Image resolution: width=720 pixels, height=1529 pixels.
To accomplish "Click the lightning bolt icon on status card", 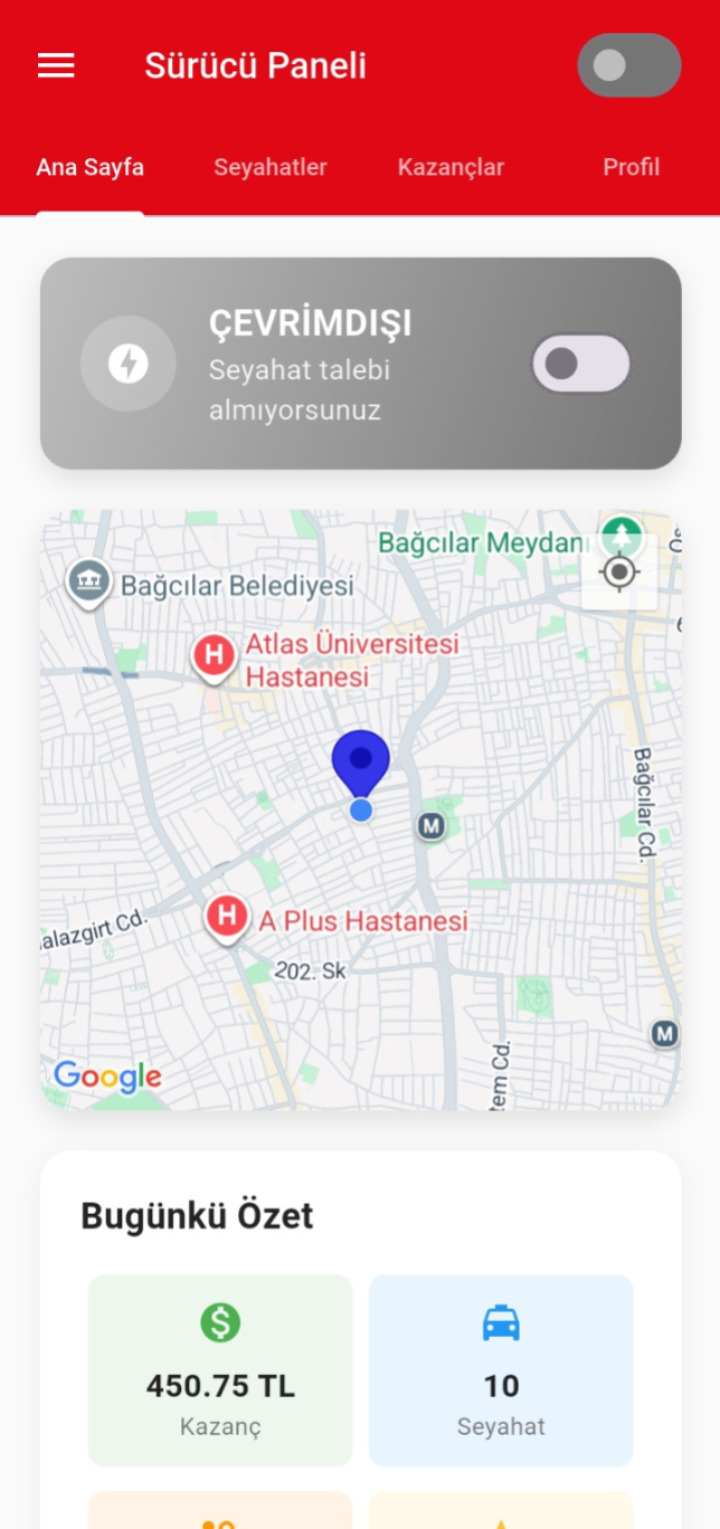I will tap(128, 363).
